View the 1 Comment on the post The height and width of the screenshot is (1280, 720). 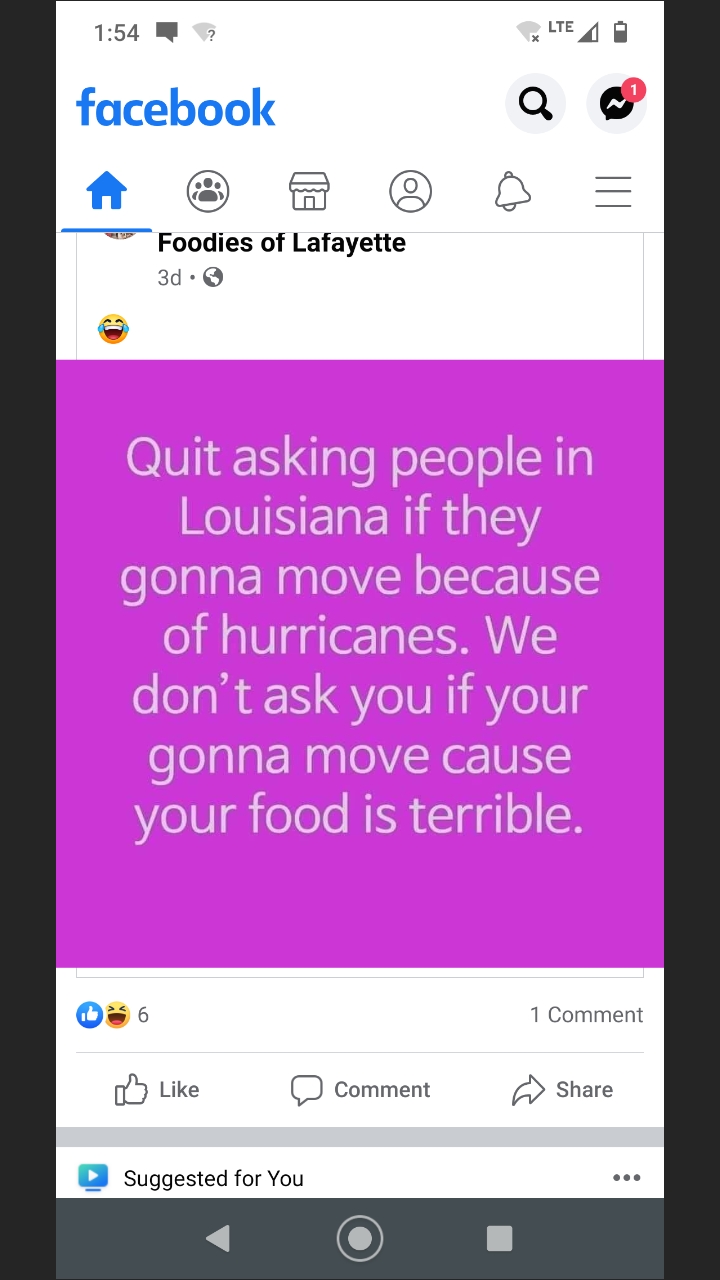pos(586,1015)
